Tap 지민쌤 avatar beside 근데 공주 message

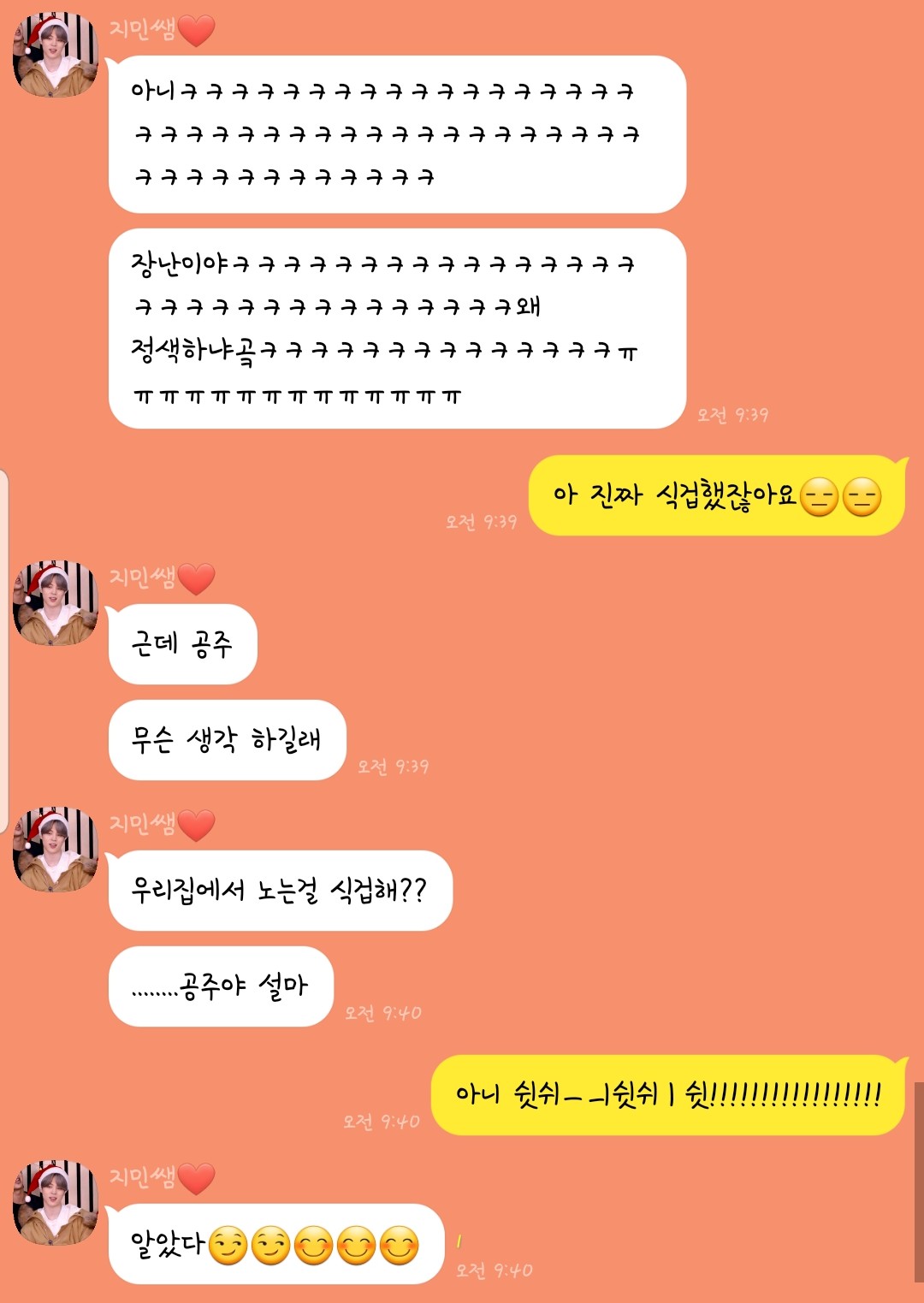[56, 602]
